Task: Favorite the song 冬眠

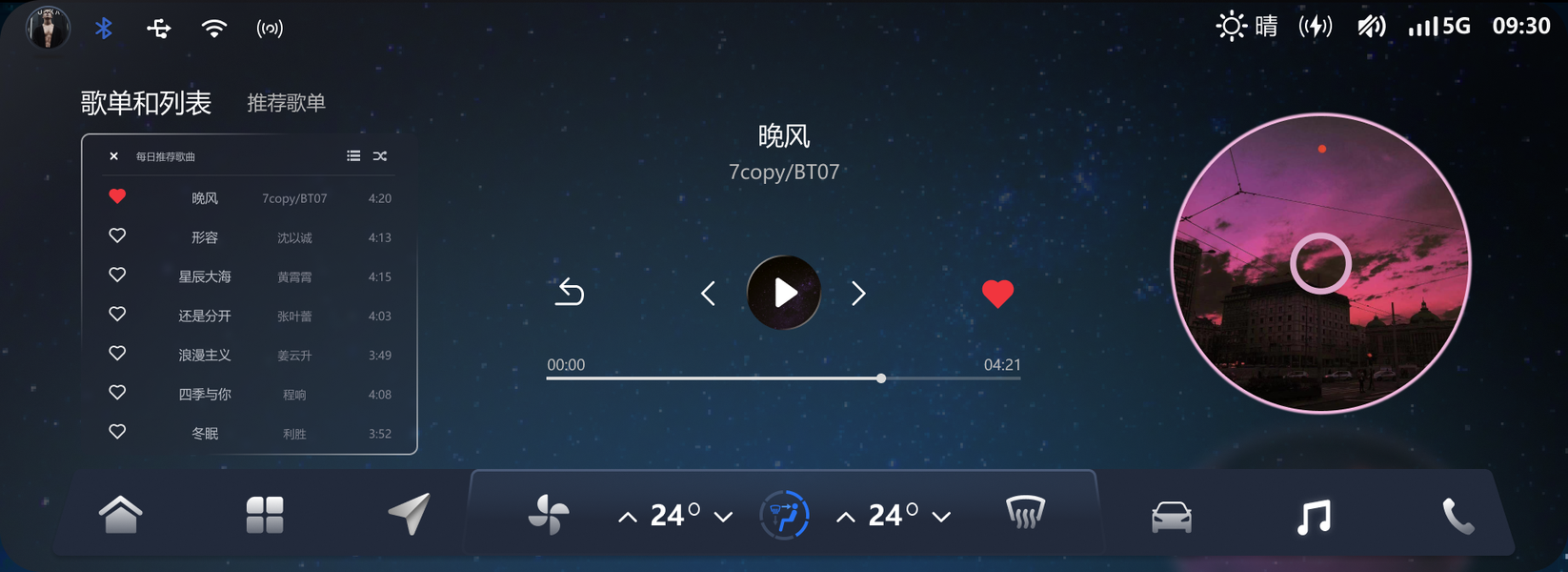Action: [117, 432]
